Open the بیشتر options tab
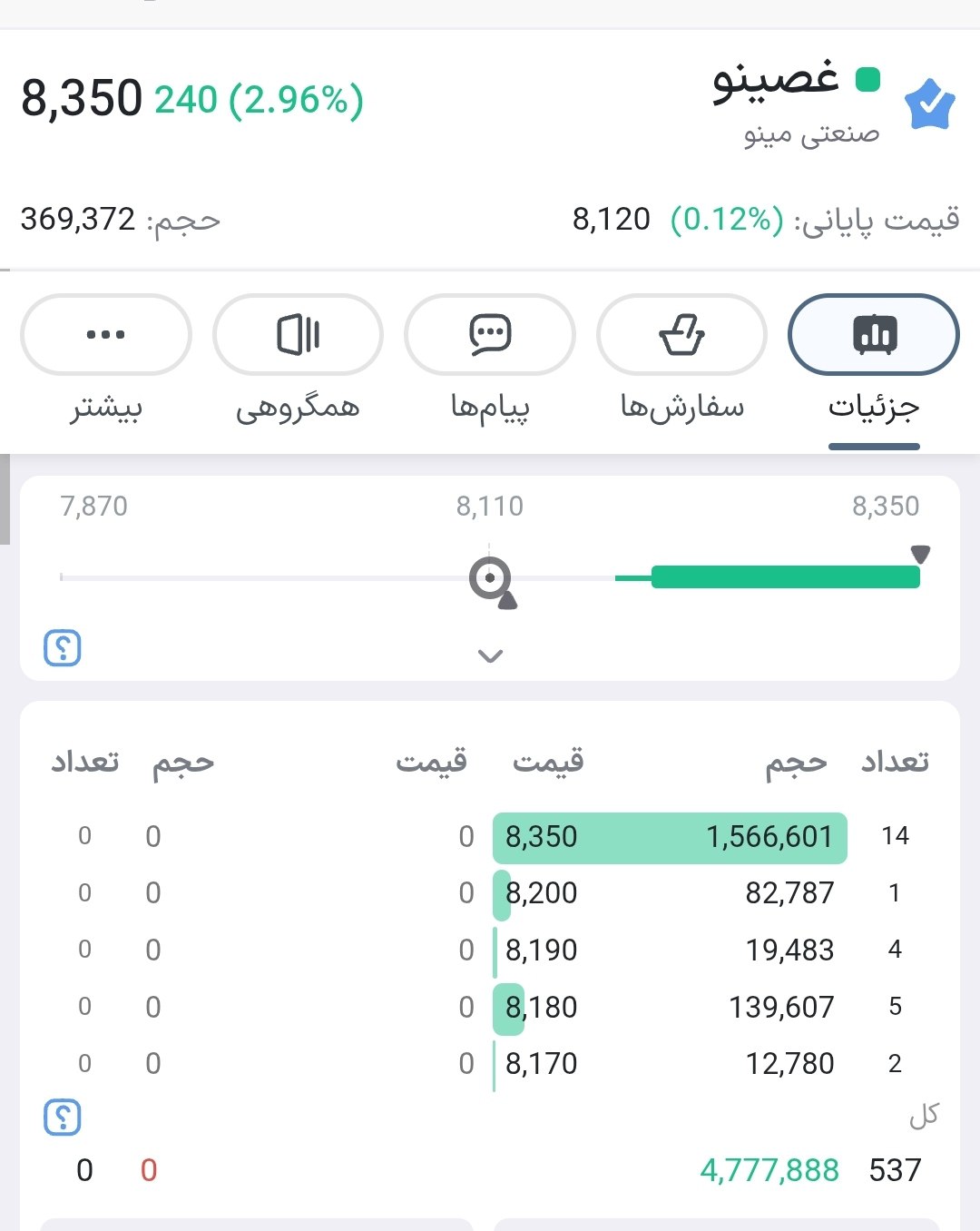 pos(105,335)
